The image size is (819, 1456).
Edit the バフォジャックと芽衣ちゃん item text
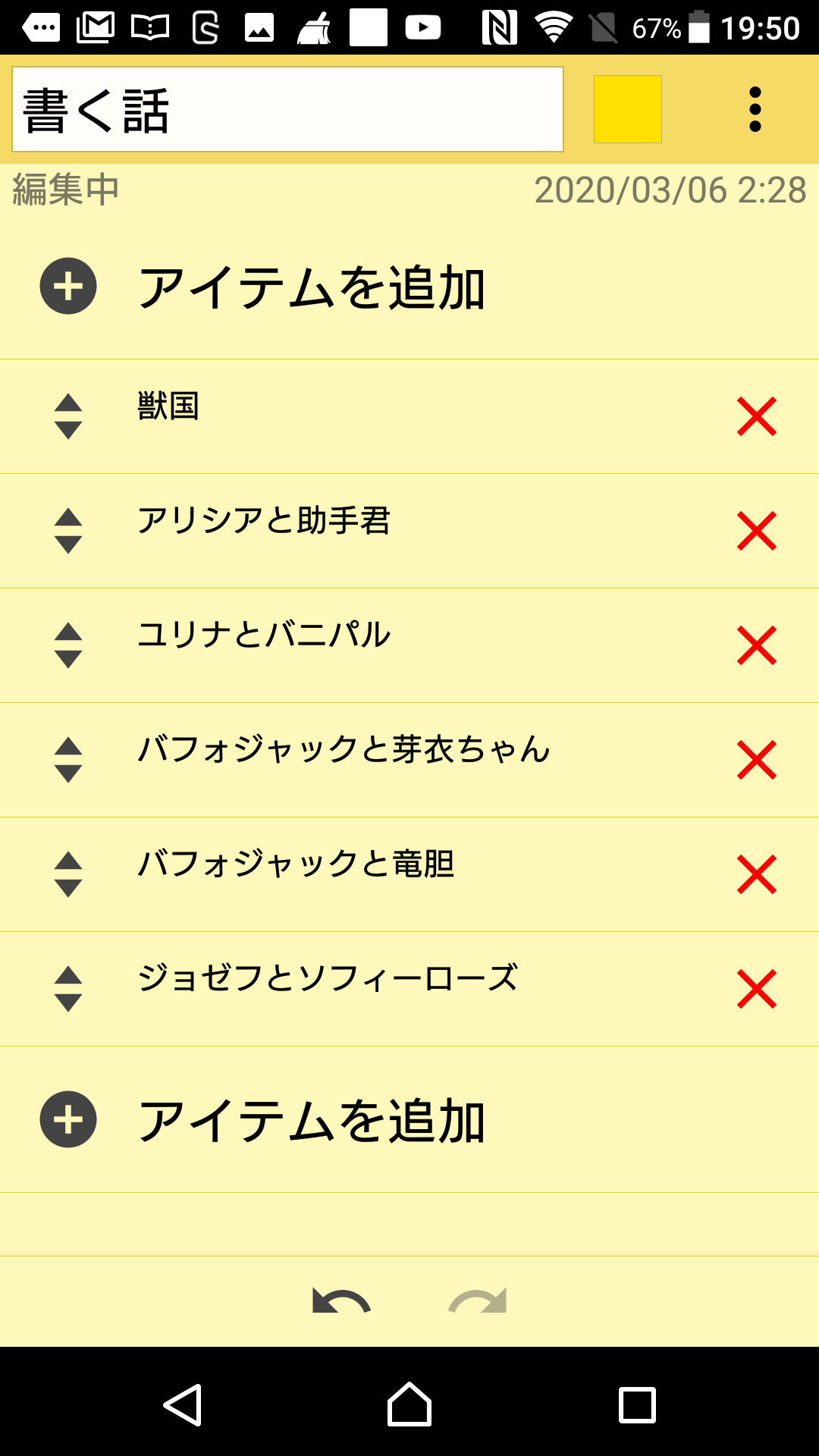pos(343,749)
